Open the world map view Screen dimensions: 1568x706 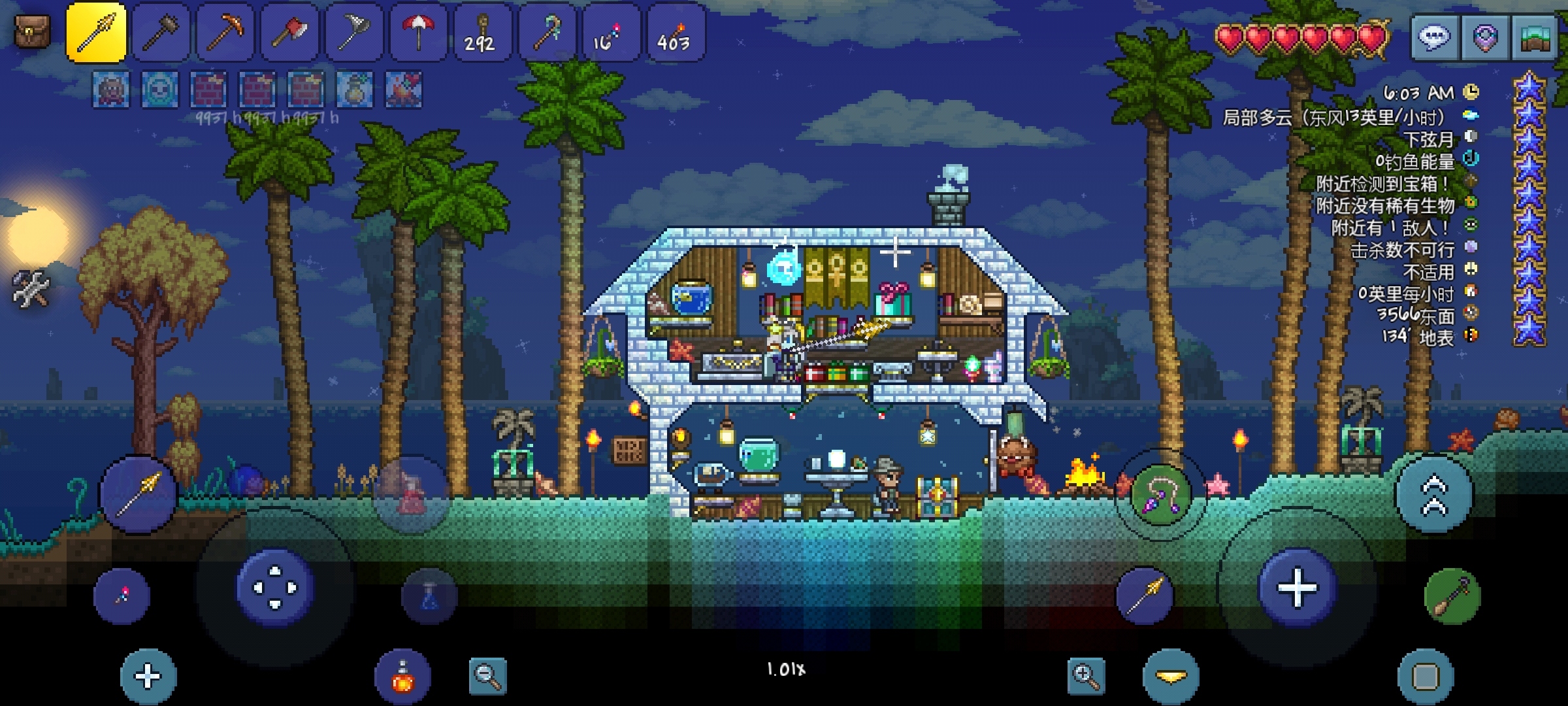(x=1534, y=38)
